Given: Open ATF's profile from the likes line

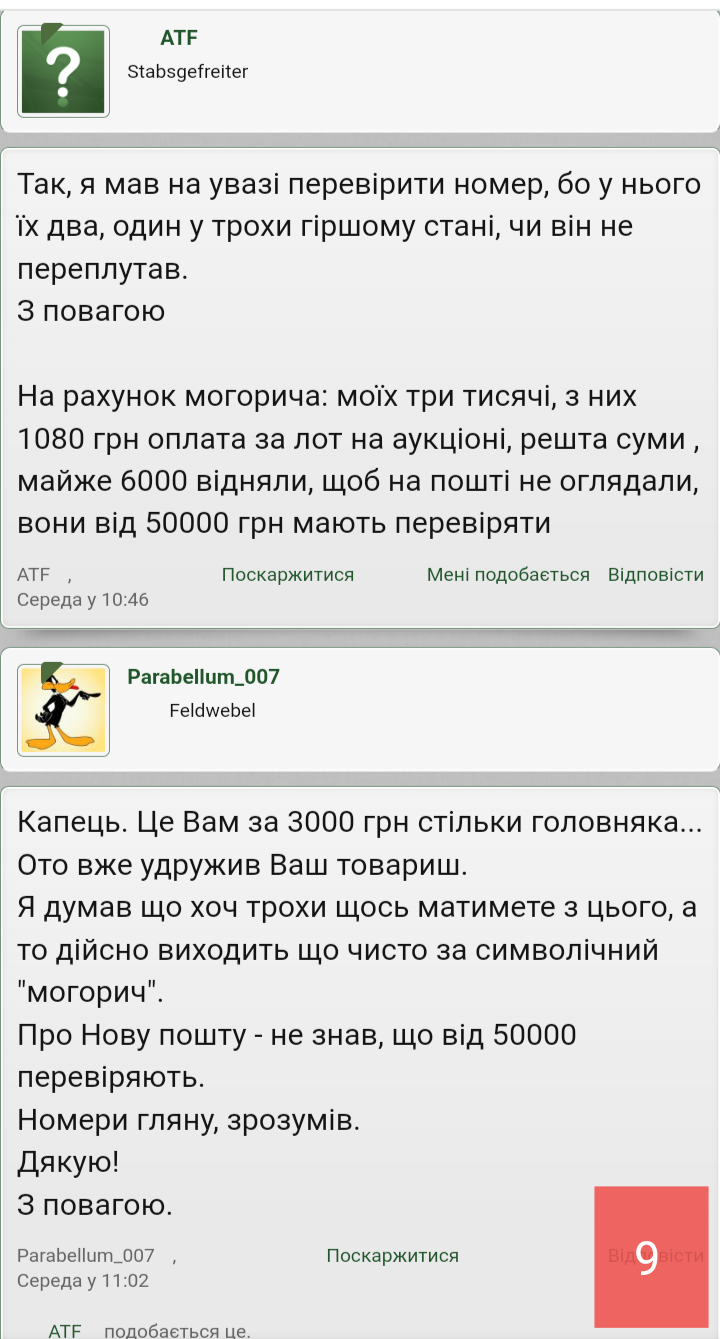Looking at the screenshot, I should (64, 1331).
